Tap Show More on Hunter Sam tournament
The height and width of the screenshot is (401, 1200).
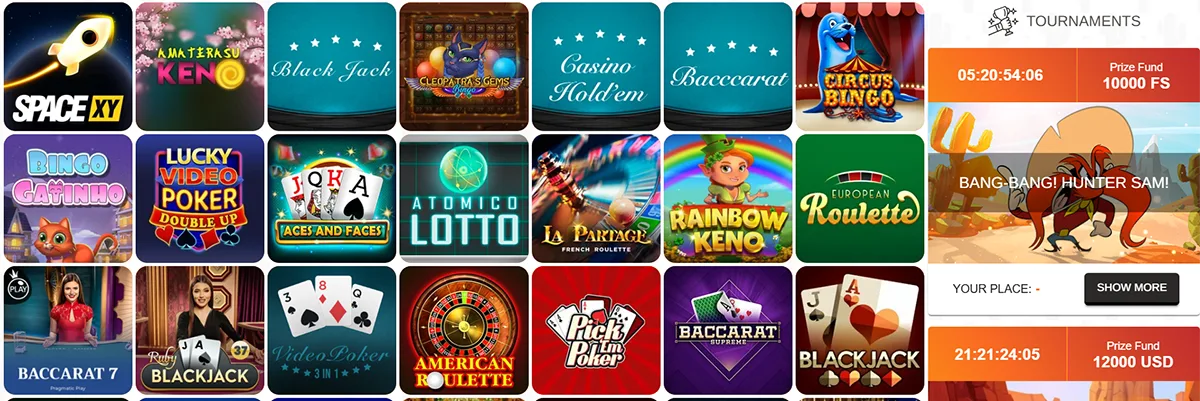pyautogui.click(x=1131, y=288)
